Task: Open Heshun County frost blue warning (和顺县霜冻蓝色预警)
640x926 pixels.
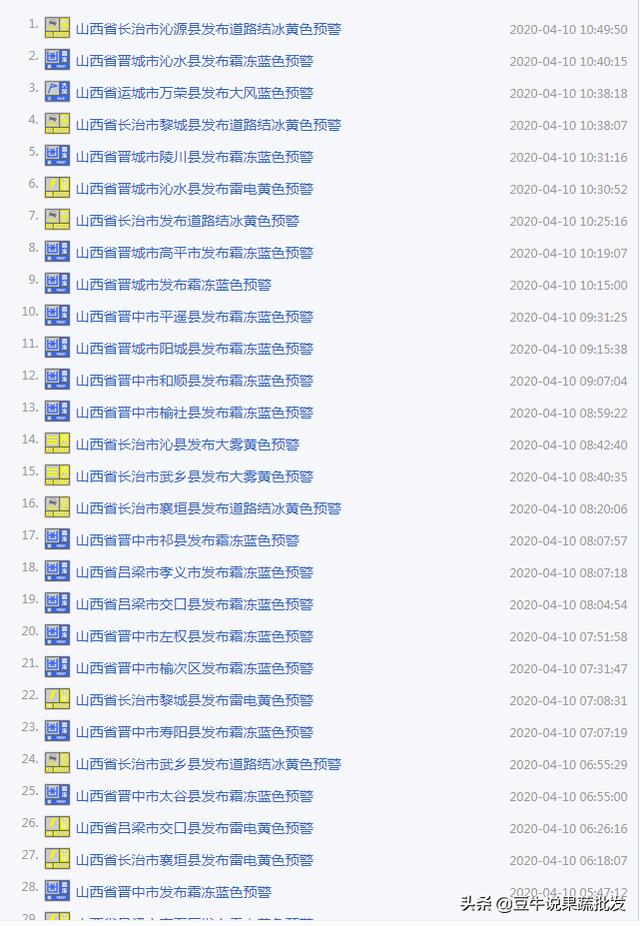Action: 194,381
